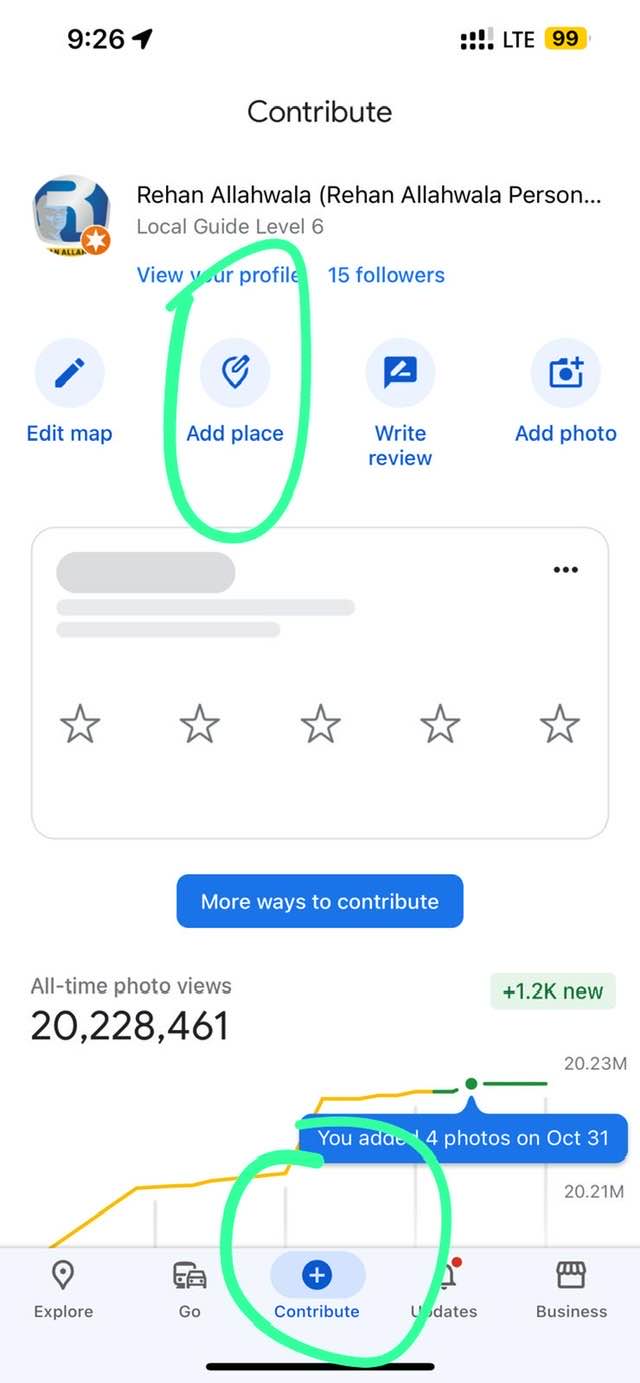Select the Contribute tab
Image resolution: width=640 pixels, height=1383 pixels.
[317, 1289]
